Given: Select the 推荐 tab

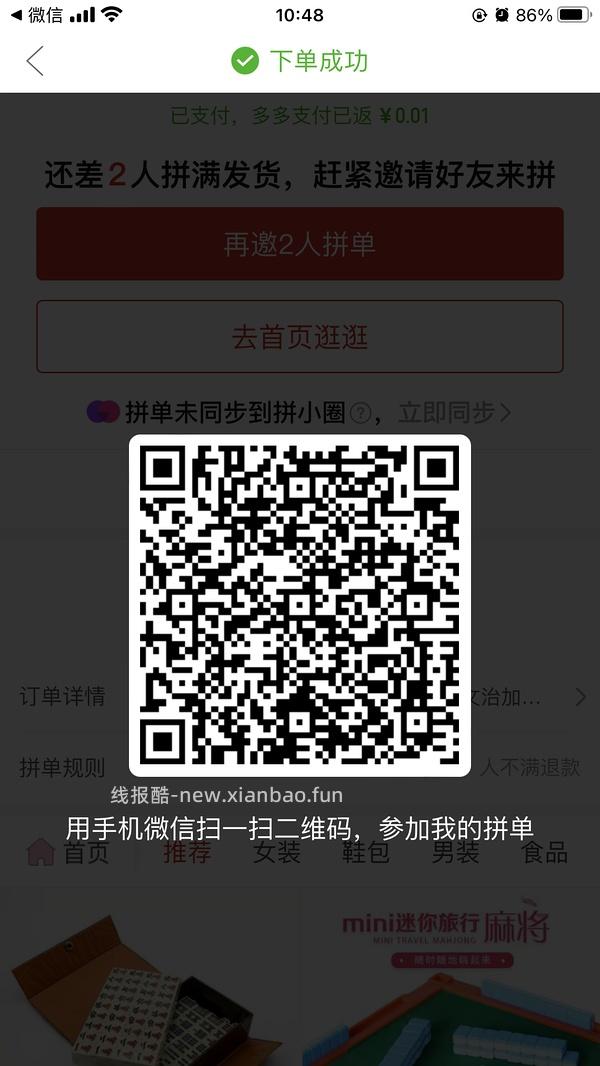Looking at the screenshot, I should [x=187, y=853].
